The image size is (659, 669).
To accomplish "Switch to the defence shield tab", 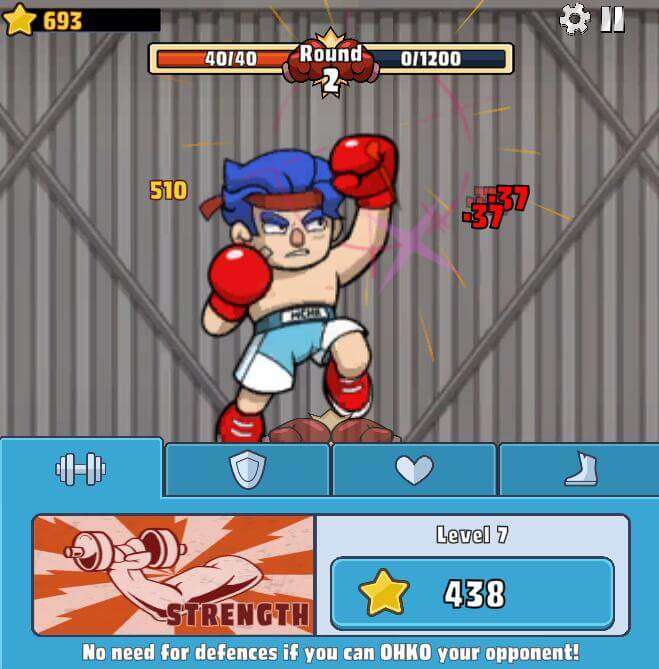I will [247, 469].
